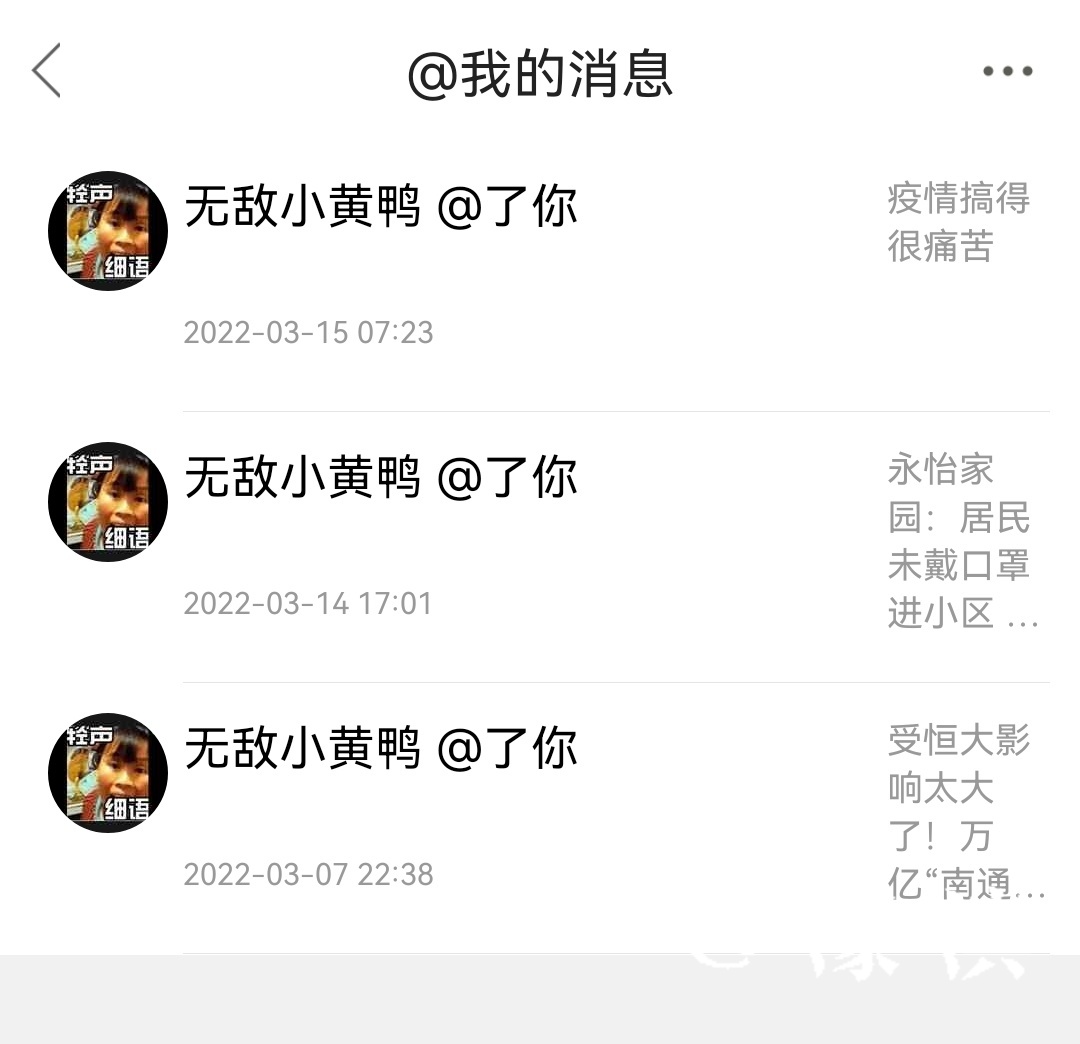View the 疫情搞得很痛苦 post preview
This screenshot has width=1080, height=1044.
pos(958,222)
